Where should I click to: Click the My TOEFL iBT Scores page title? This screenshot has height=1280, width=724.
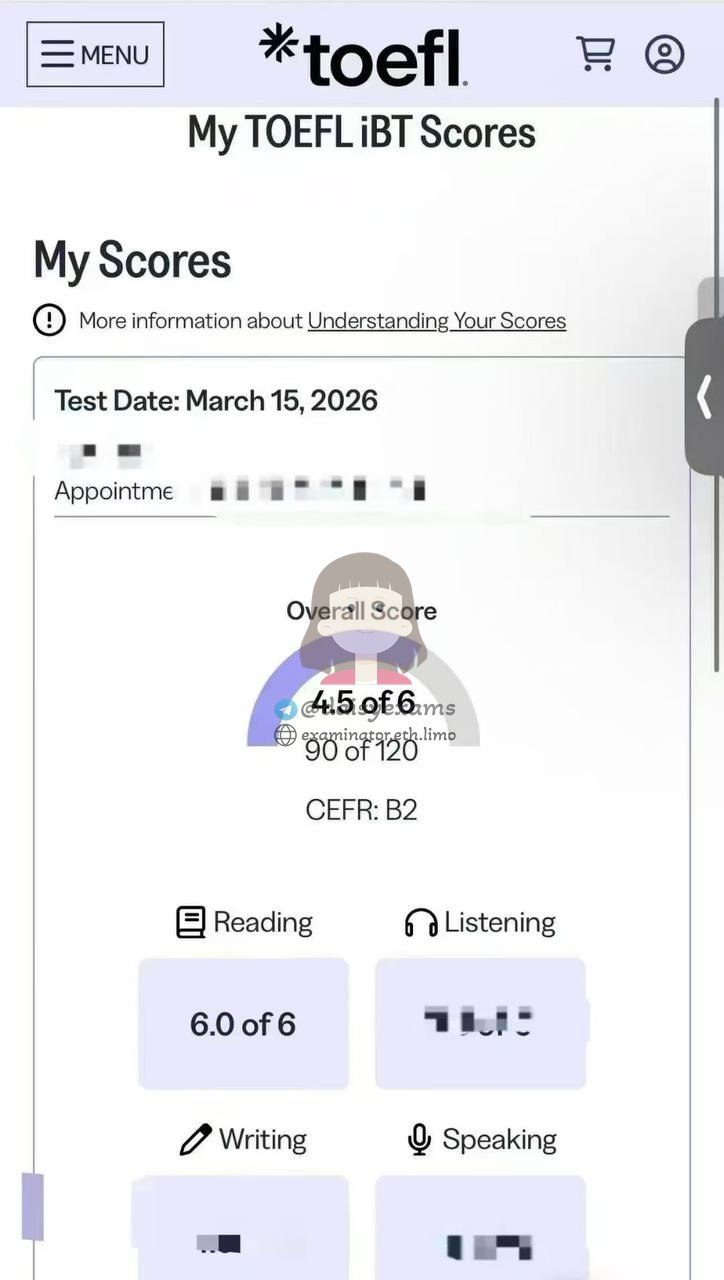pyautogui.click(x=361, y=132)
